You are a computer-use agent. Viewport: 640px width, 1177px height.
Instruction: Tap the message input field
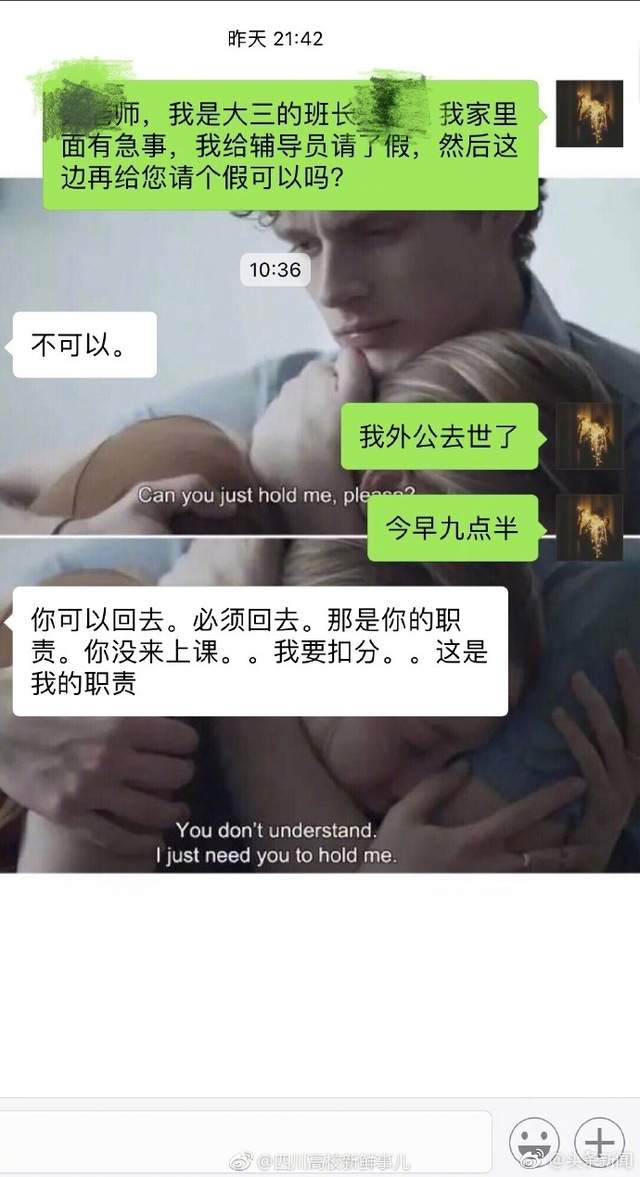point(245,1140)
